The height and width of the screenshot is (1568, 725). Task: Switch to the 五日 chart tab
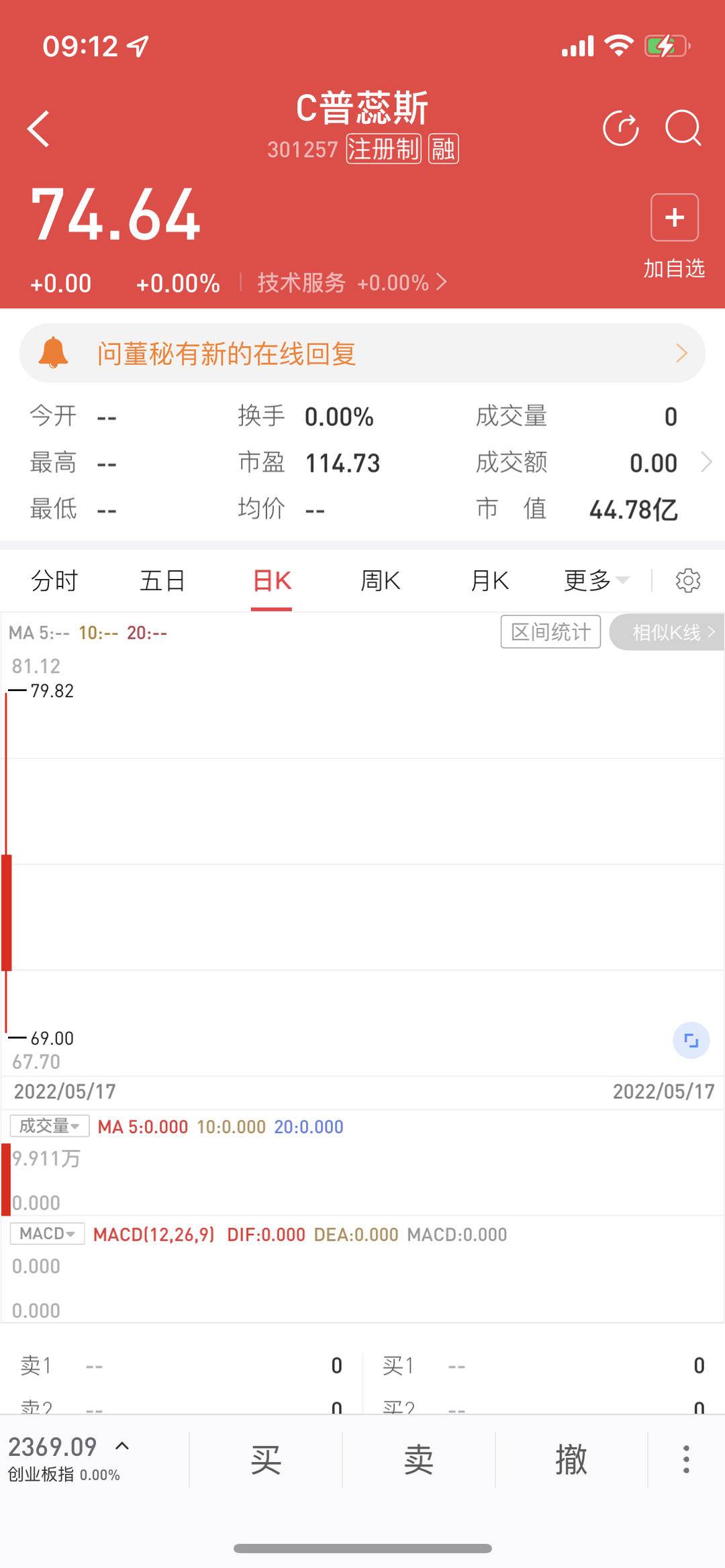point(162,580)
